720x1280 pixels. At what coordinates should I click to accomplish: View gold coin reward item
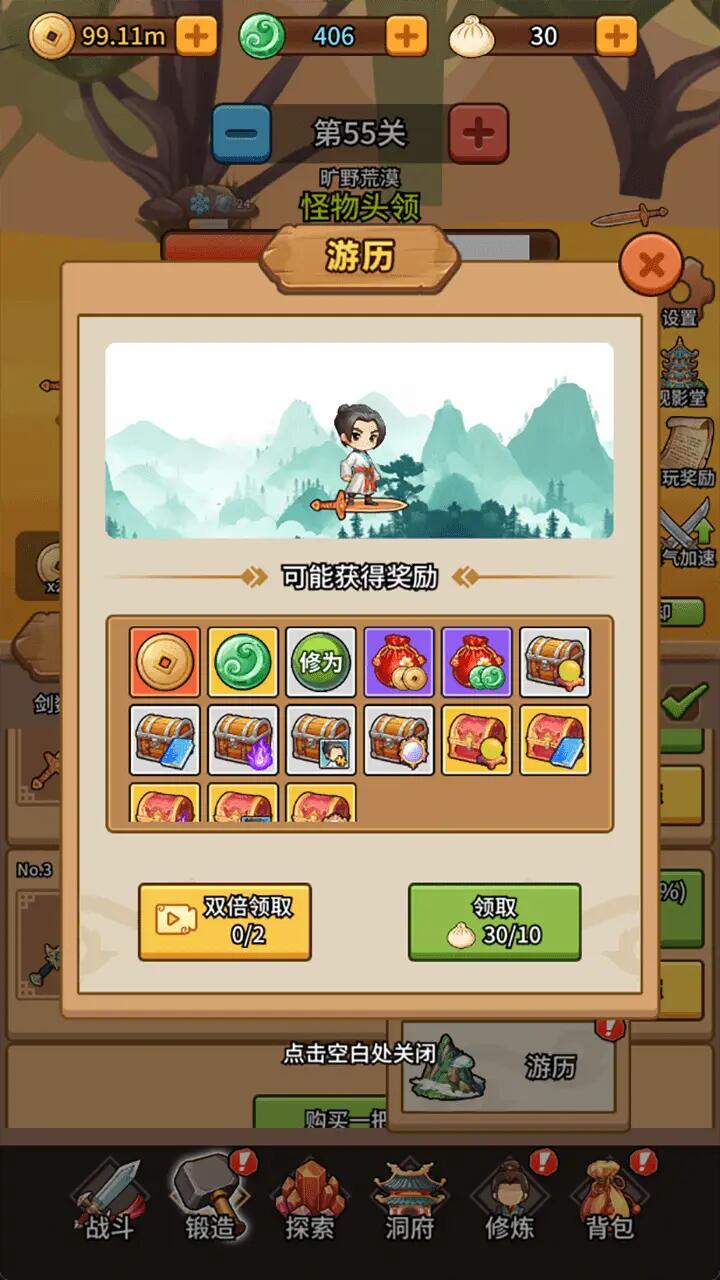click(165, 662)
